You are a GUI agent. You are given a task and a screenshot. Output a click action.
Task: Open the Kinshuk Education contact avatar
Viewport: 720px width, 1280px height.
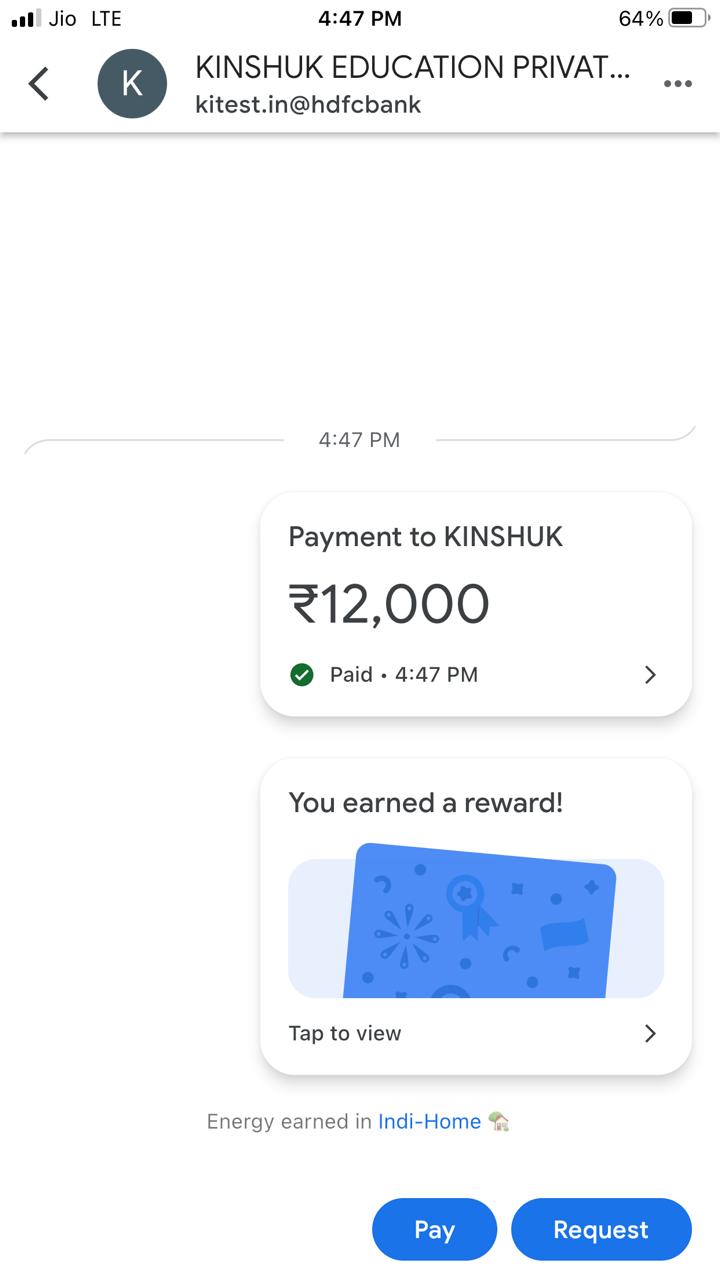[132, 84]
